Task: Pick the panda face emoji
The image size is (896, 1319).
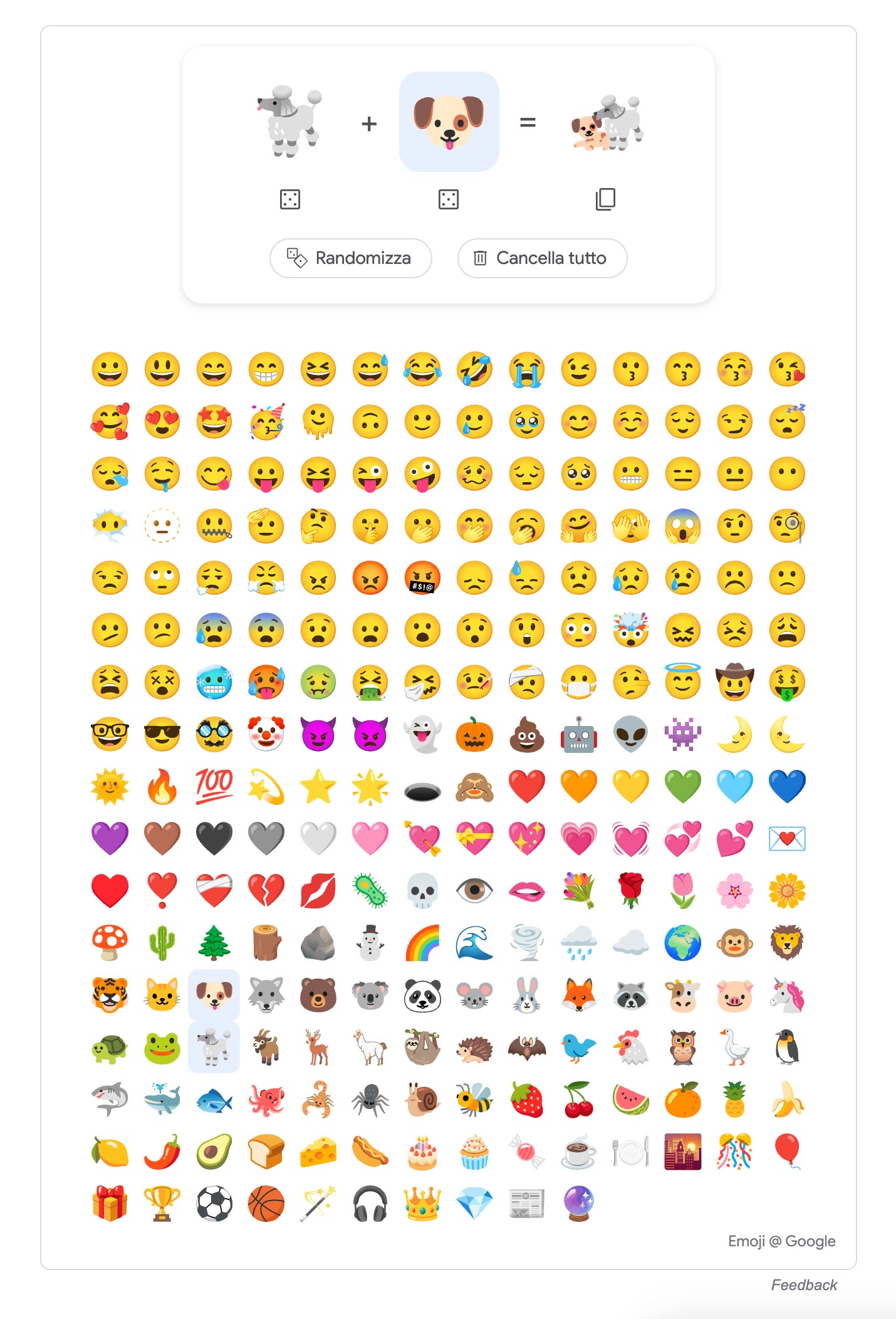Action: pos(422,996)
